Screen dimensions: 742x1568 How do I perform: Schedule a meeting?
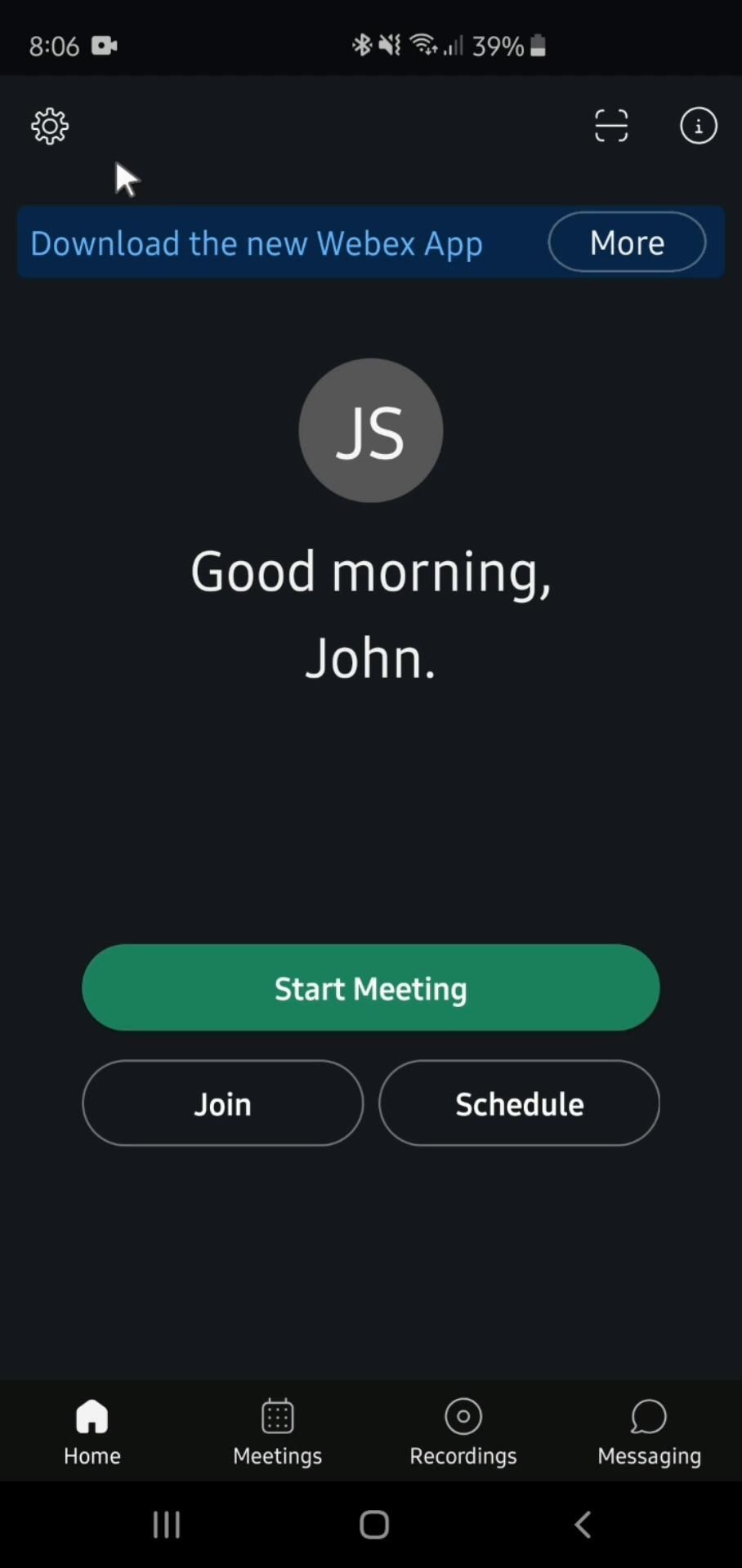click(519, 1103)
